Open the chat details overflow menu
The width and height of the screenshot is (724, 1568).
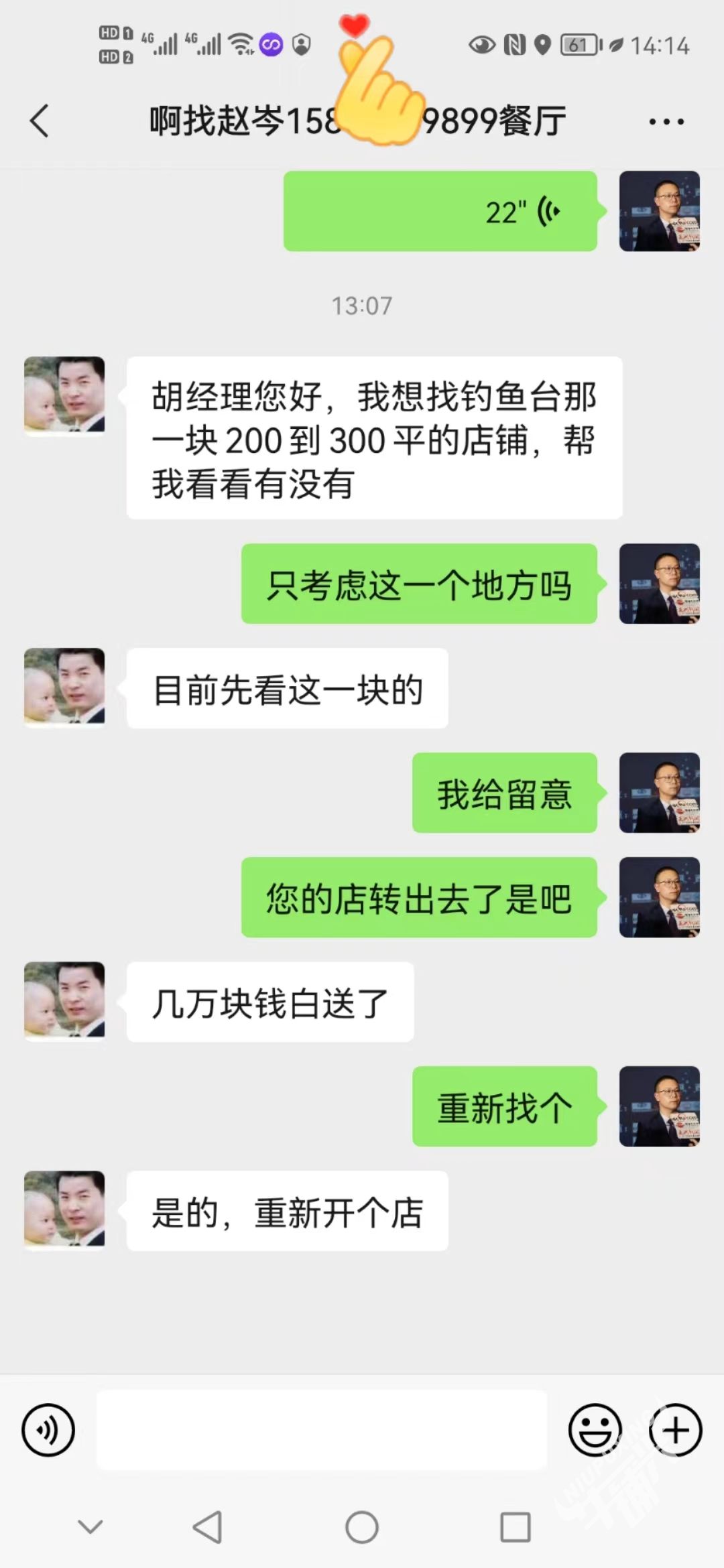666,121
